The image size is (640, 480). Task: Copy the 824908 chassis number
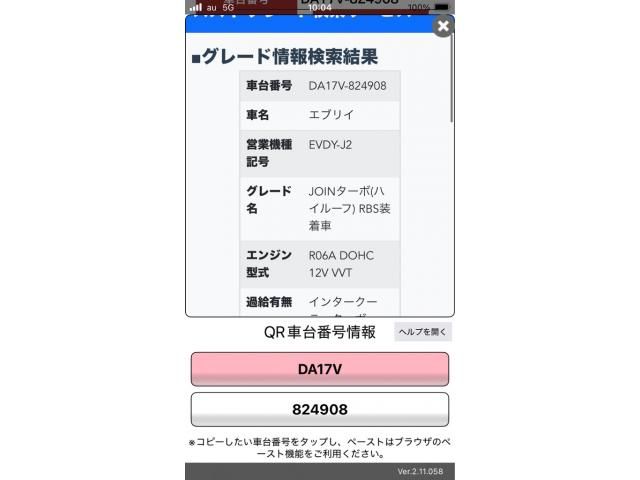coord(320,409)
